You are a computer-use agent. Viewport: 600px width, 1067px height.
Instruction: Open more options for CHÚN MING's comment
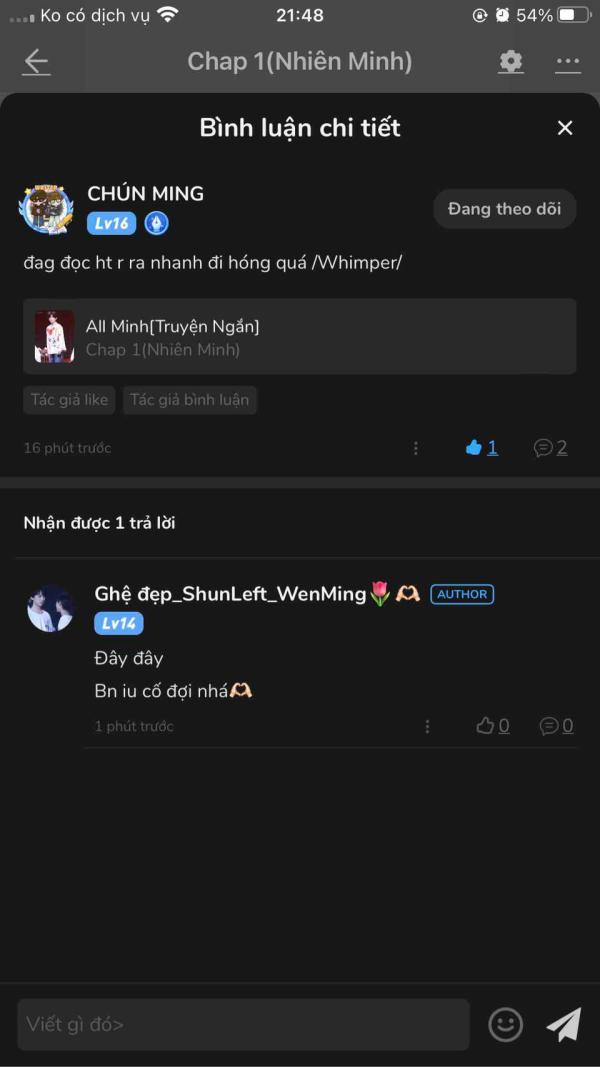pos(416,448)
